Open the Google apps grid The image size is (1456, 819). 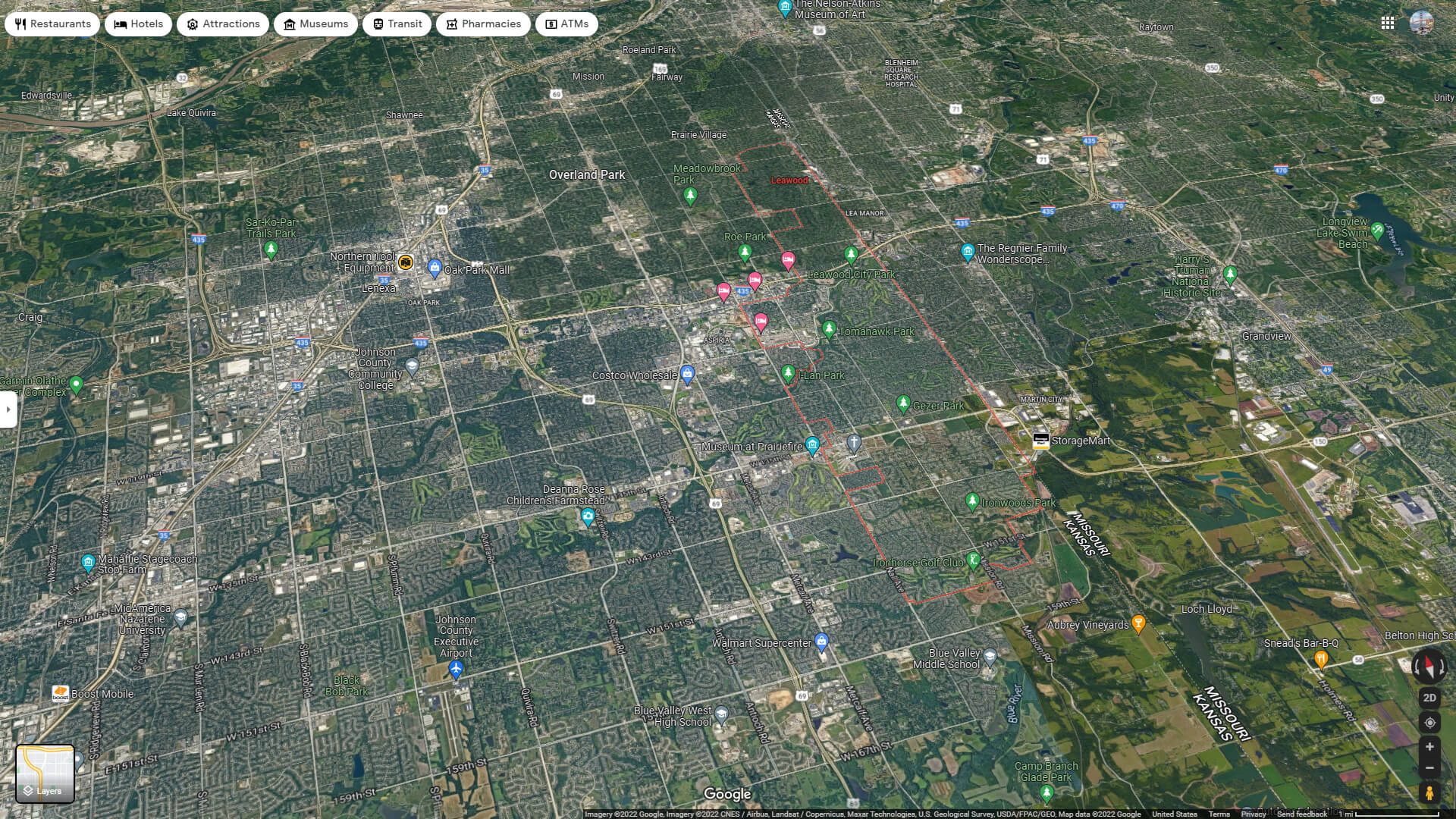click(x=1387, y=23)
